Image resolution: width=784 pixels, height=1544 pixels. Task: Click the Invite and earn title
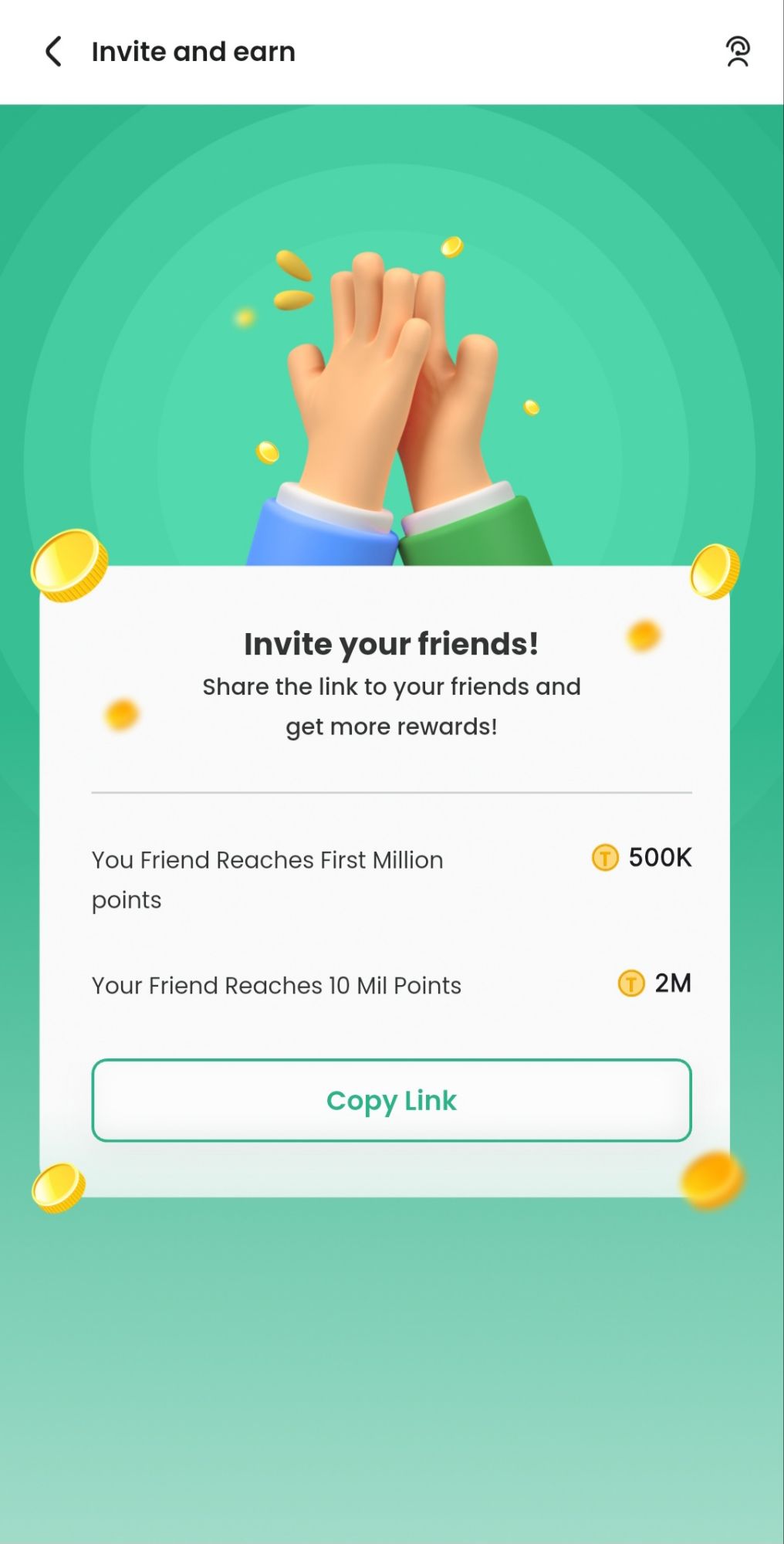193,51
